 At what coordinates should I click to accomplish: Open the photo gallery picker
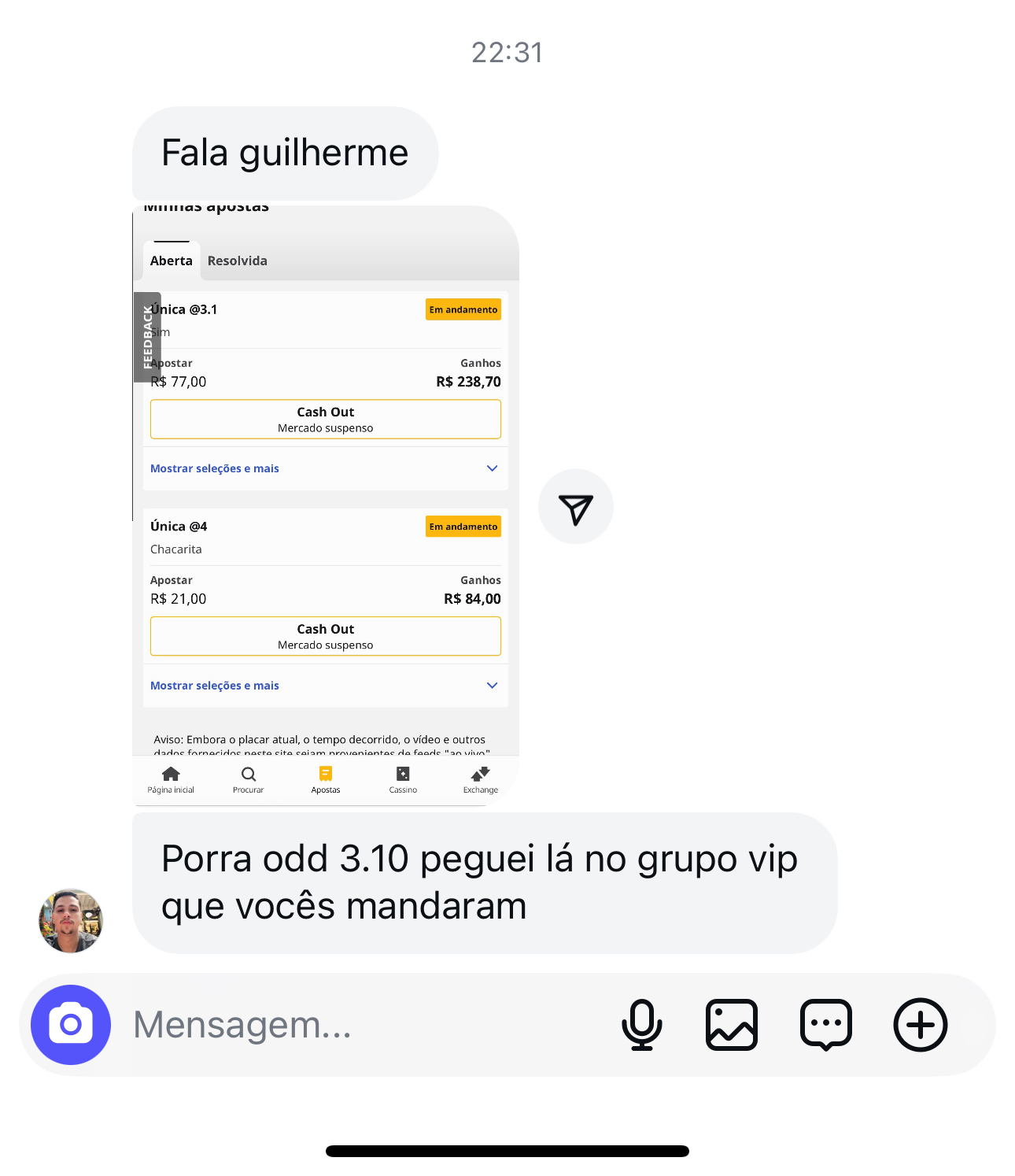[732, 1025]
